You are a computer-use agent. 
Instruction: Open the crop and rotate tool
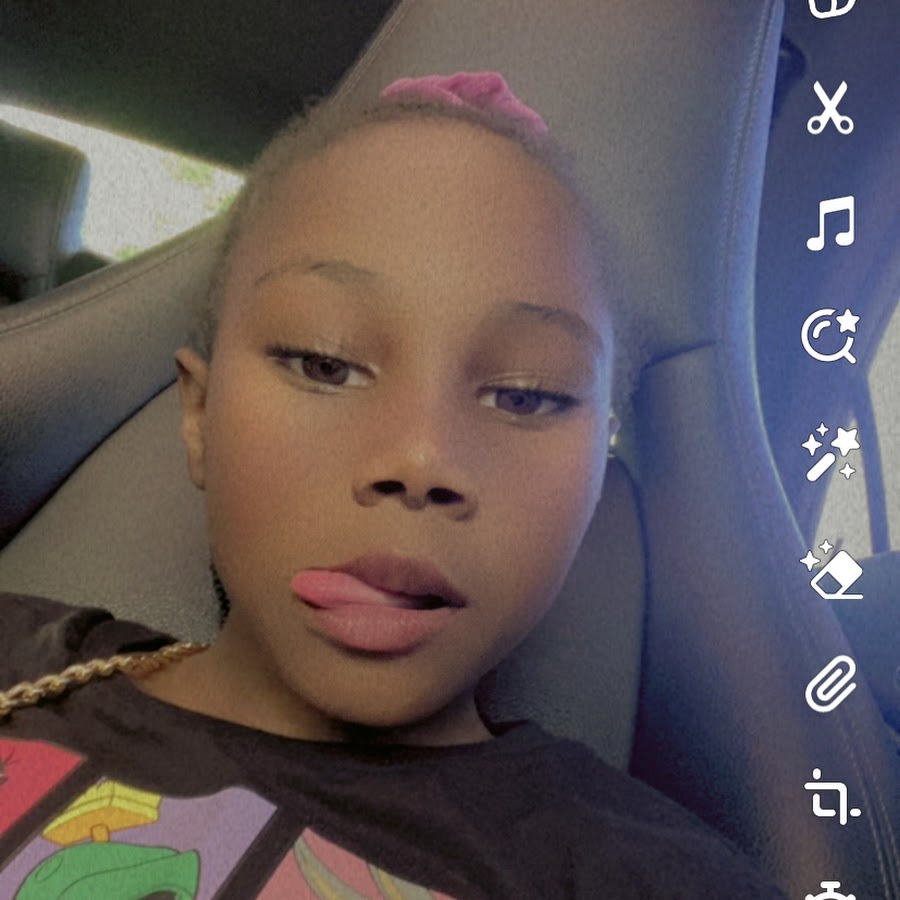[831, 797]
